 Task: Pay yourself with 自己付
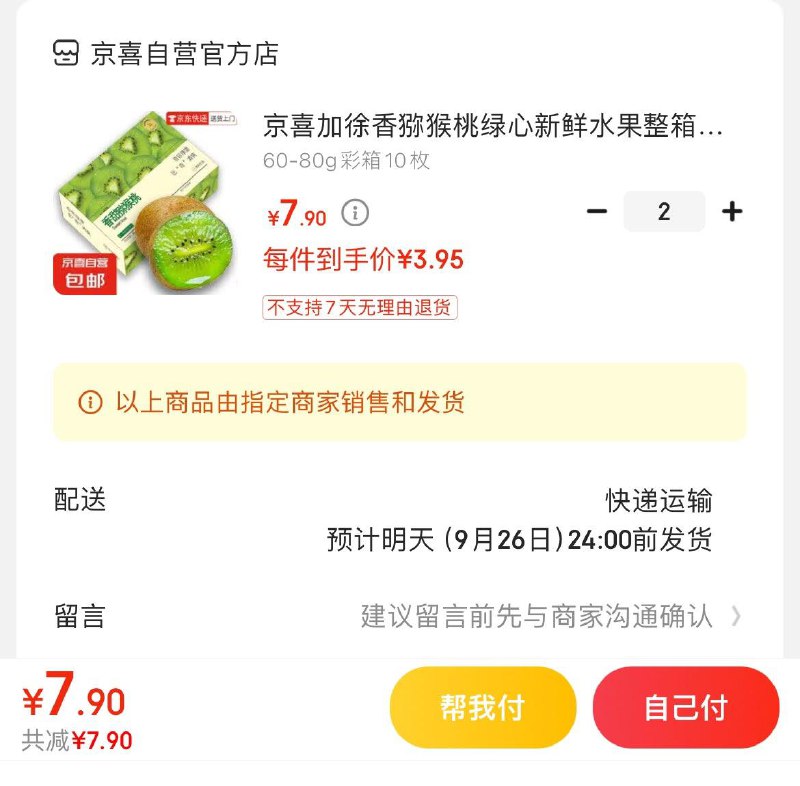pyautogui.click(x=685, y=707)
